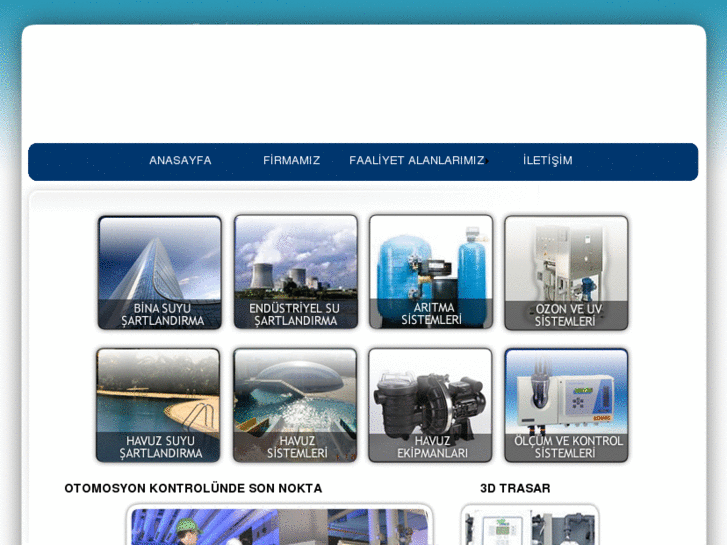727x545 pixels.
Task: Open the Endüstriyel Su Şartlandırma tile
Action: [295, 273]
